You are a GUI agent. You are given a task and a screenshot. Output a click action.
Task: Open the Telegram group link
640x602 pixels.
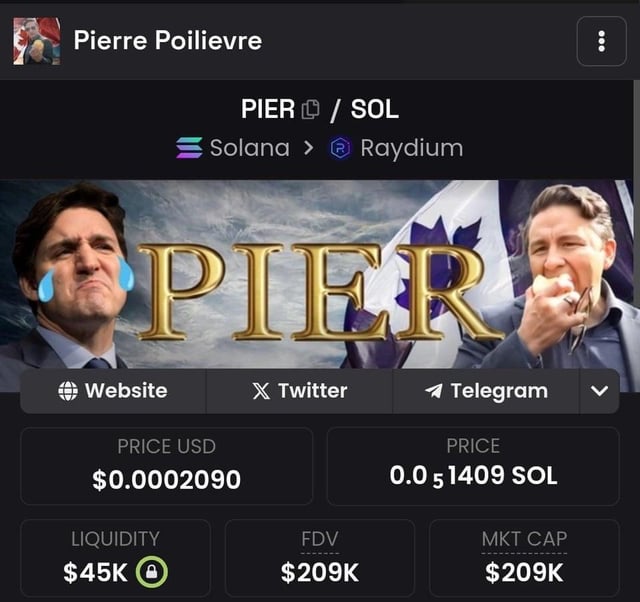tap(486, 391)
